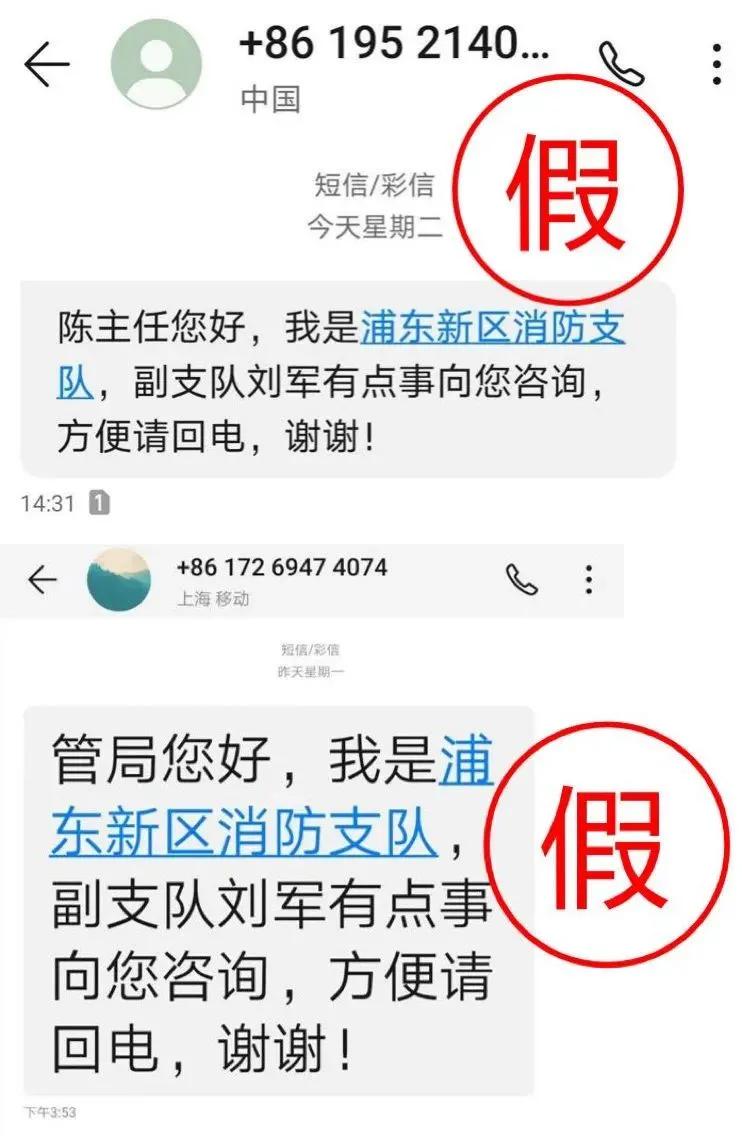Tap the phone number +86 172 6947 4074
The width and height of the screenshot is (742, 1136).
pos(280,565)
